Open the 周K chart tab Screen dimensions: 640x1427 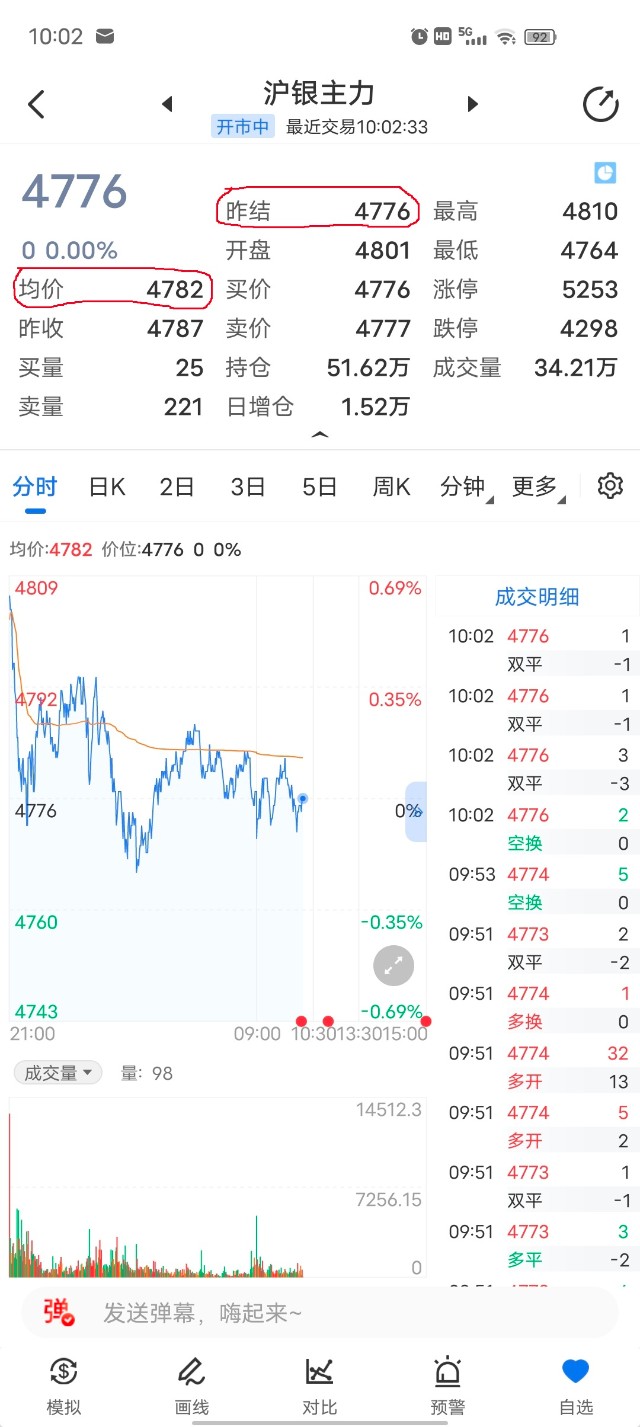pyautogui.click(x=392, y=487)
